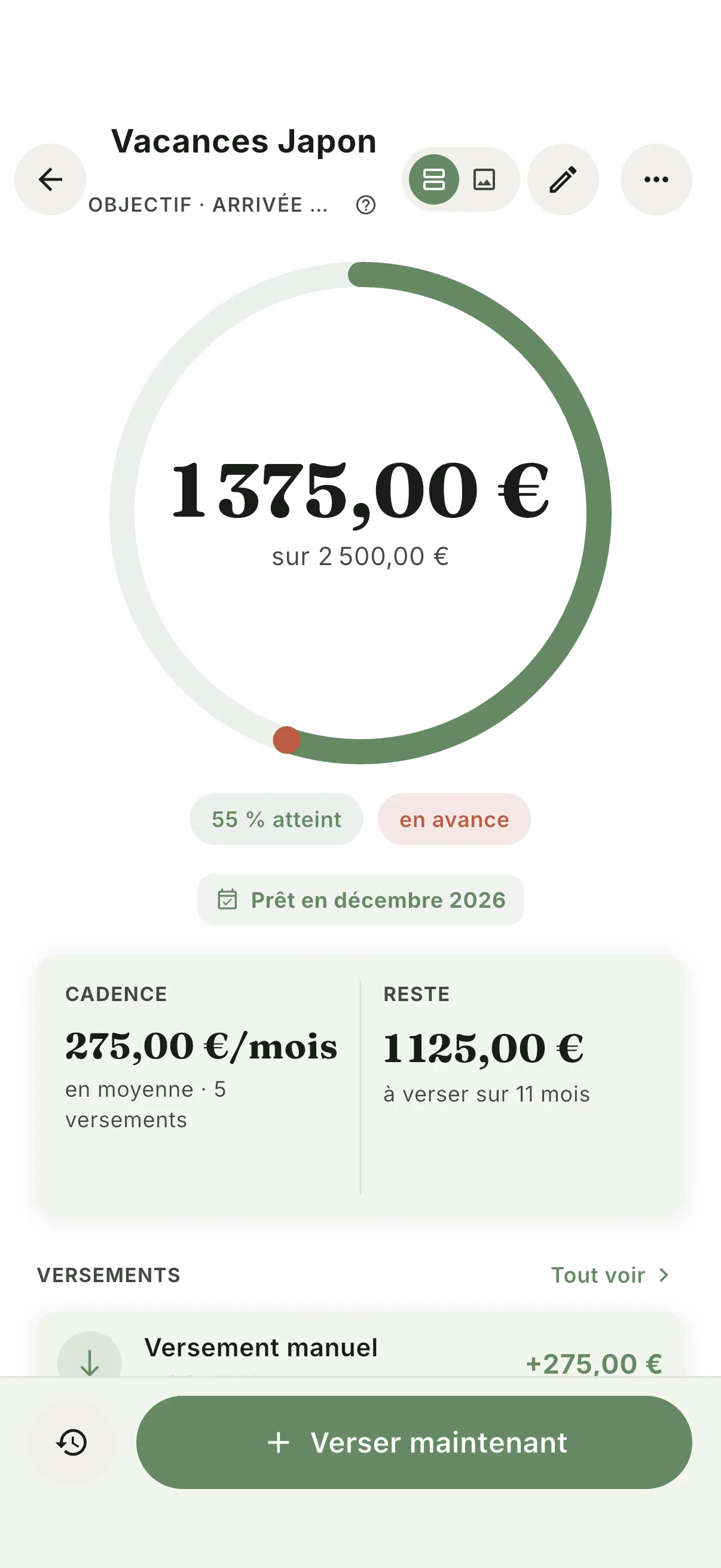Image resolution: width=721 pixels, height=1568 pixels.
Task: Open the help icon next to Objectif
Action: click(x=366, y=205)
